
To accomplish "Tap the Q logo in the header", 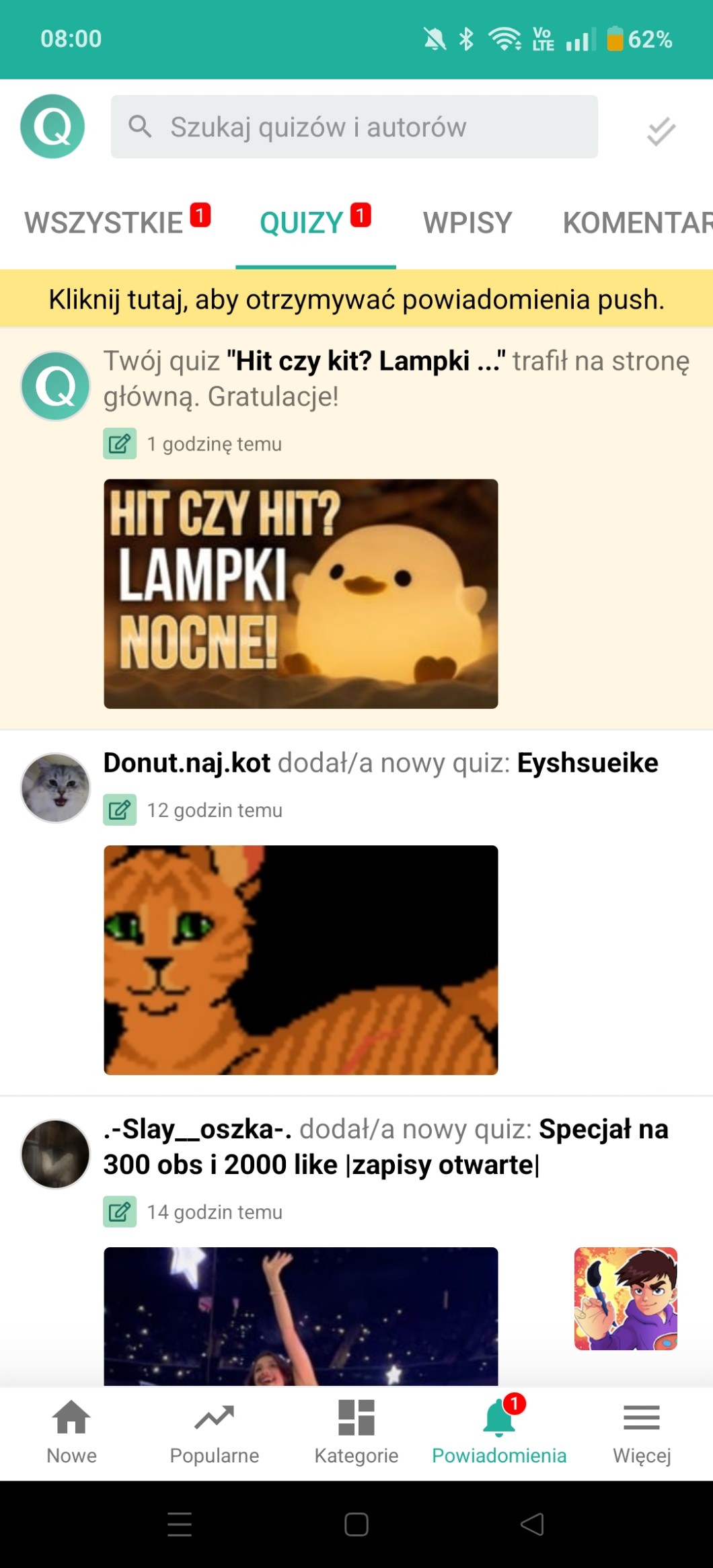I will tap(52, 126).
